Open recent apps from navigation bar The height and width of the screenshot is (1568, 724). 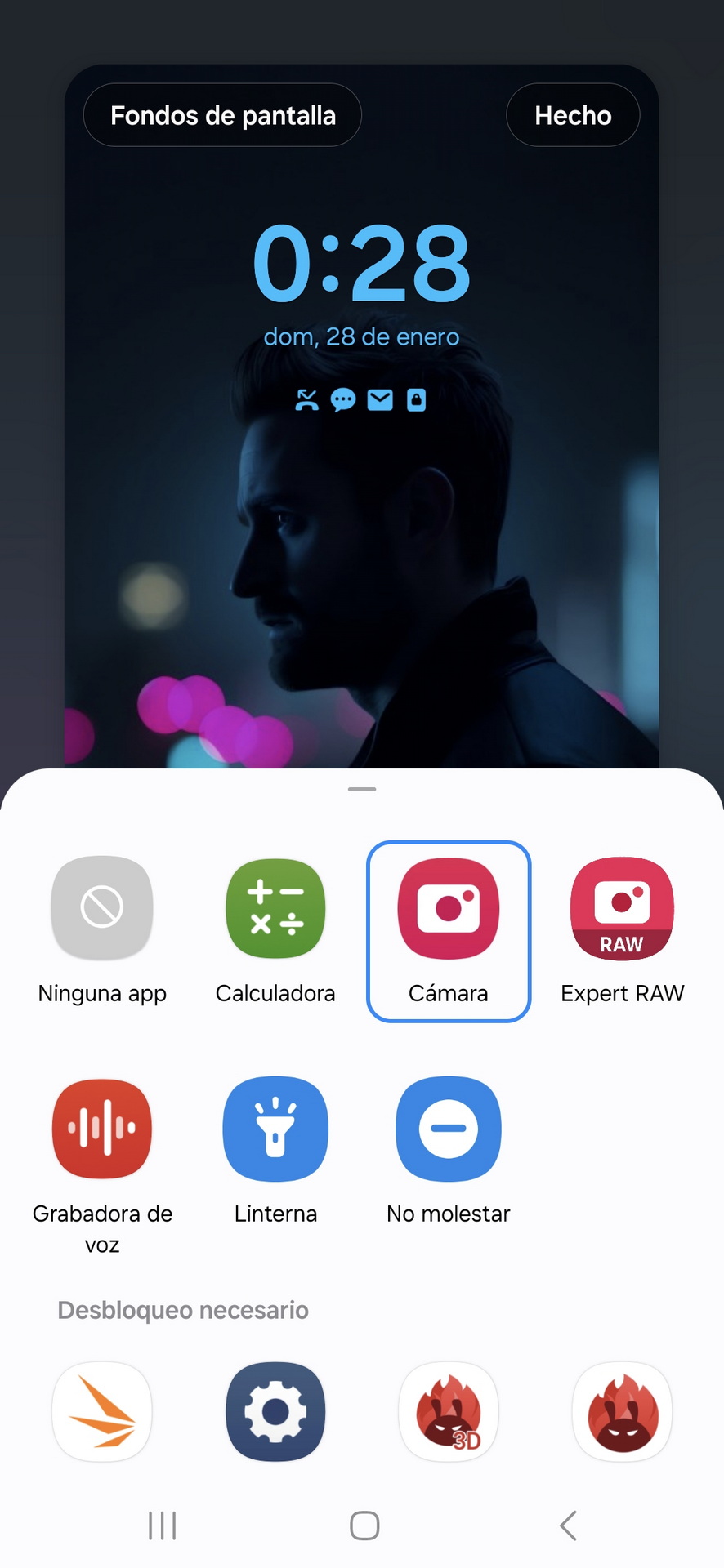(162, 1525)
